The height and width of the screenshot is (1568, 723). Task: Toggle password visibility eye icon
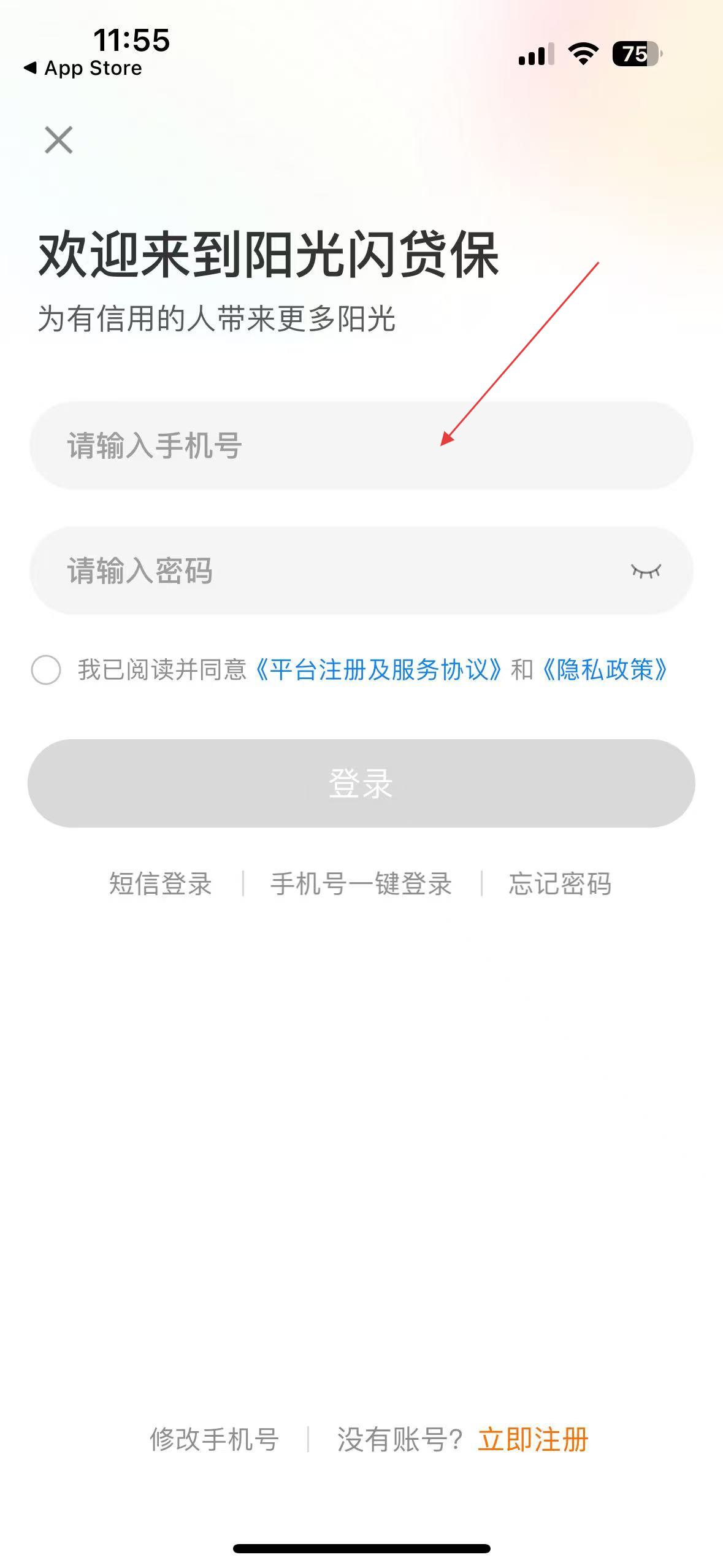click(x=646, y=571)
